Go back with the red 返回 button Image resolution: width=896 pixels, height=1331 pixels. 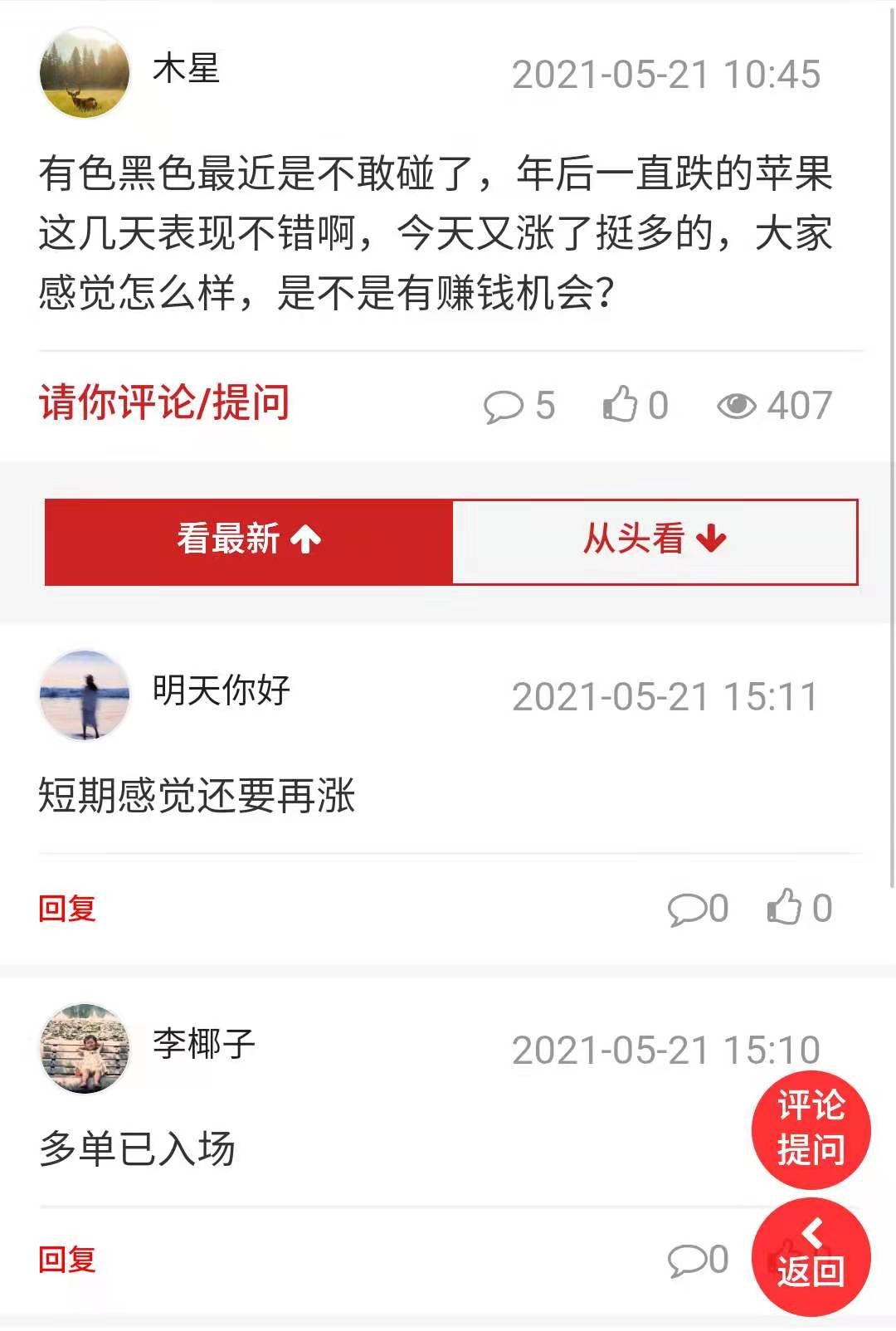(x=811, y=1256)
